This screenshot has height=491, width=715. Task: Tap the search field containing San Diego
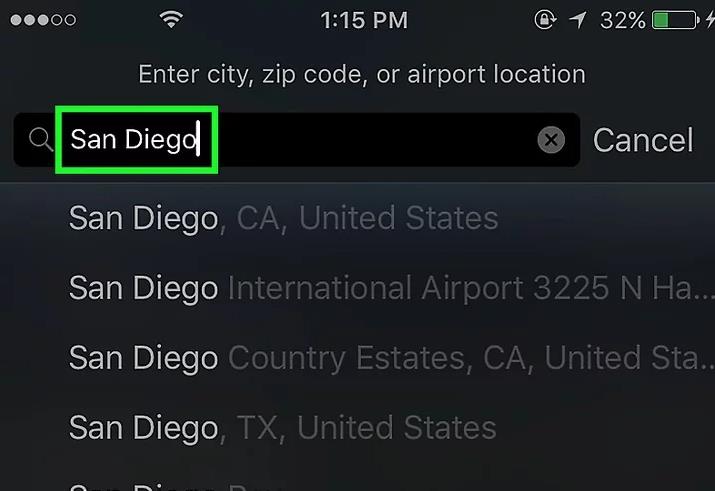pyautogui.click(x=300, y=140)
